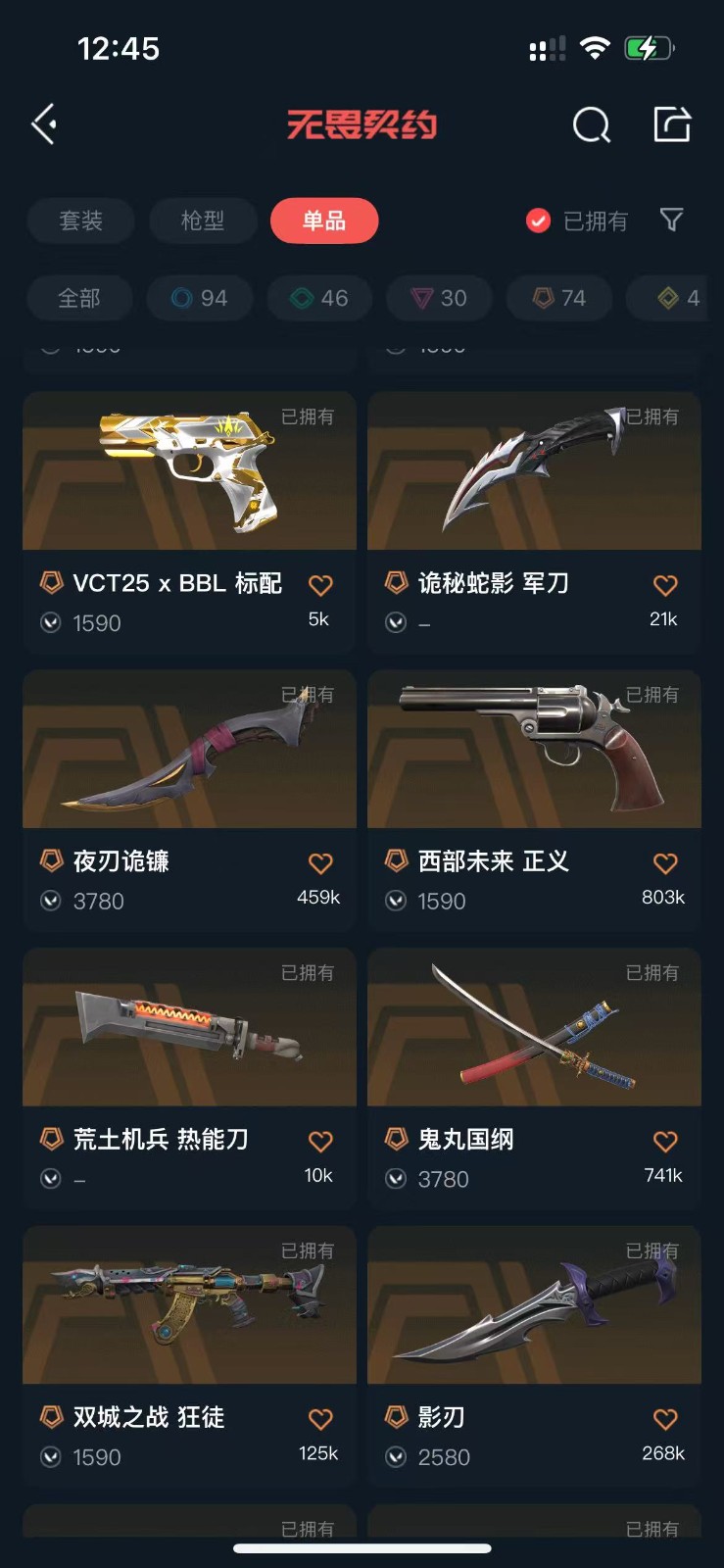This screenshot has width=724, height=1568.
Task: Select the 全部 filter chip
Action: click(79, 298)
